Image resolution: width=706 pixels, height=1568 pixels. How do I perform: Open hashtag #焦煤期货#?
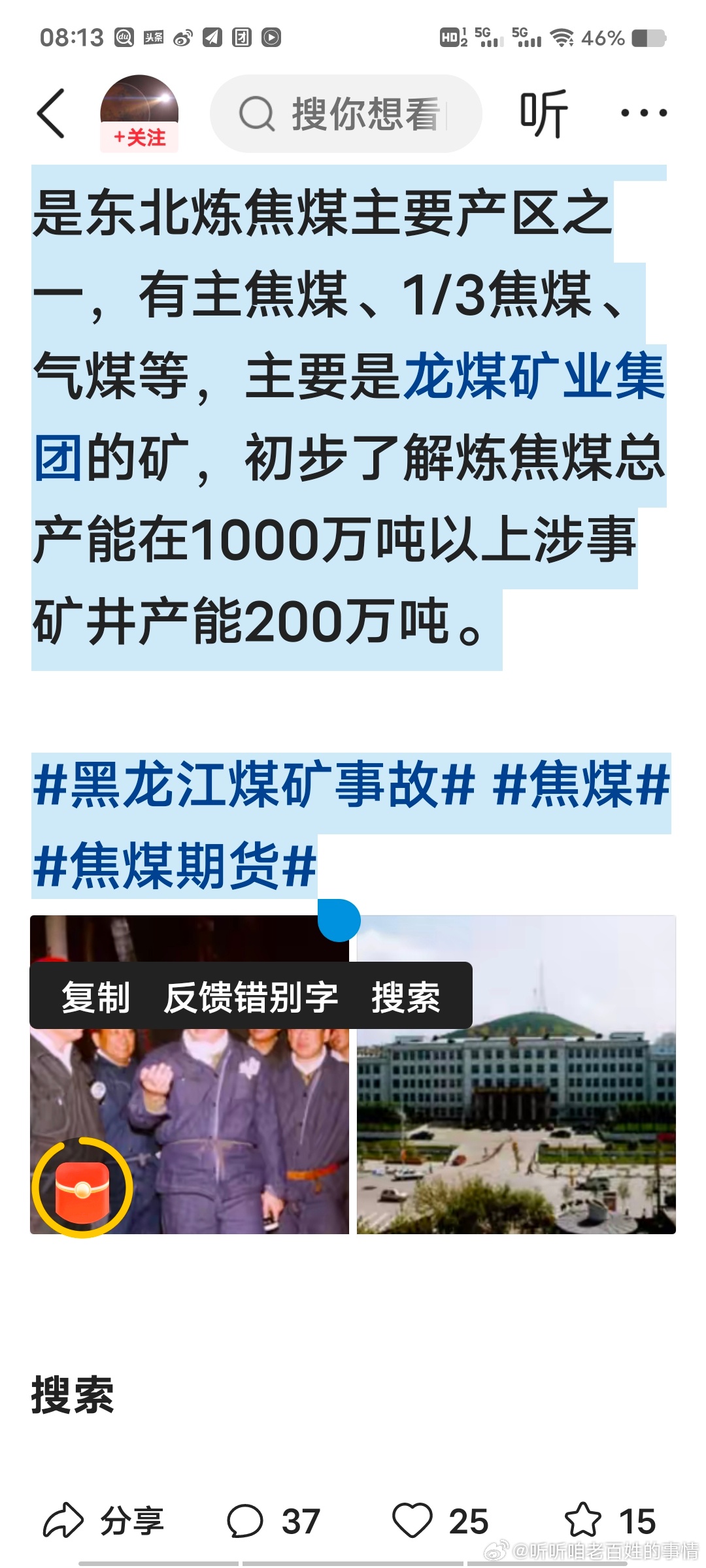coord(175,866)
